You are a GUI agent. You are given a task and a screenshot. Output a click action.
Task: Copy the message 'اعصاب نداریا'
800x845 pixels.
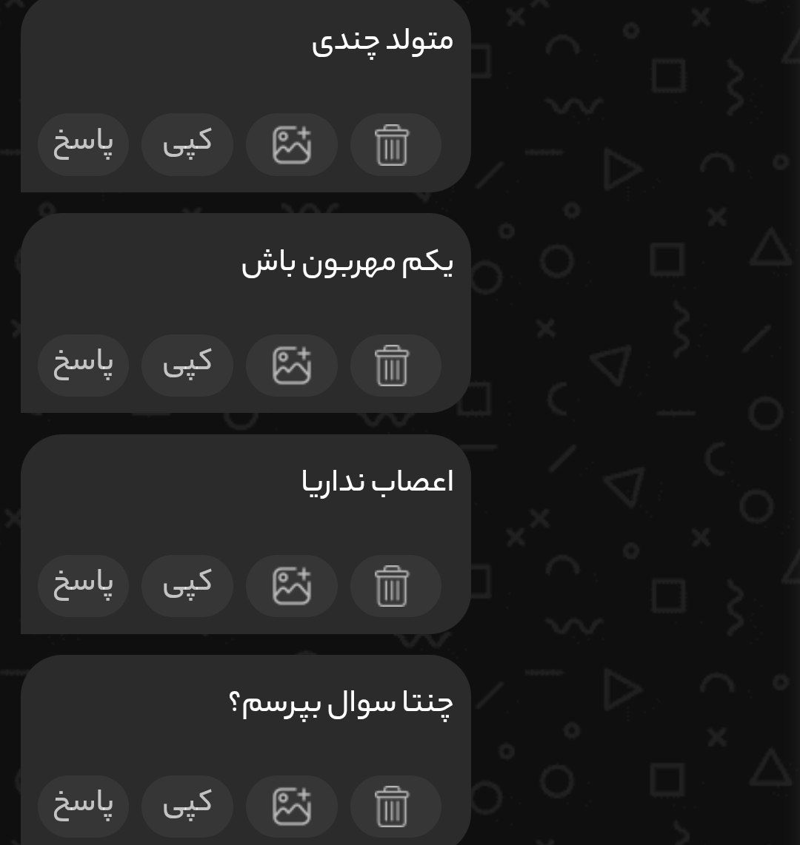tap(187, 585)
